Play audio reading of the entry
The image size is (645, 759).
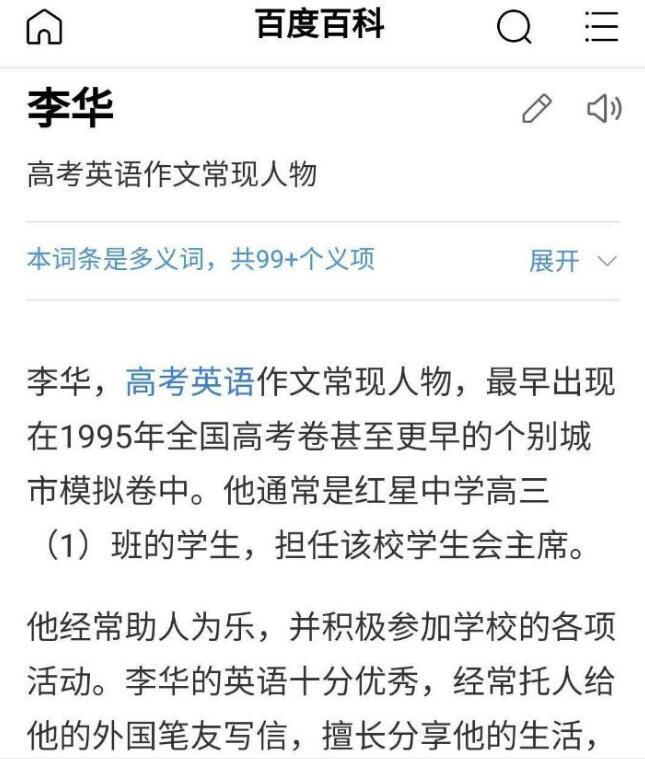pyautogui.click(x=603, y=108)
